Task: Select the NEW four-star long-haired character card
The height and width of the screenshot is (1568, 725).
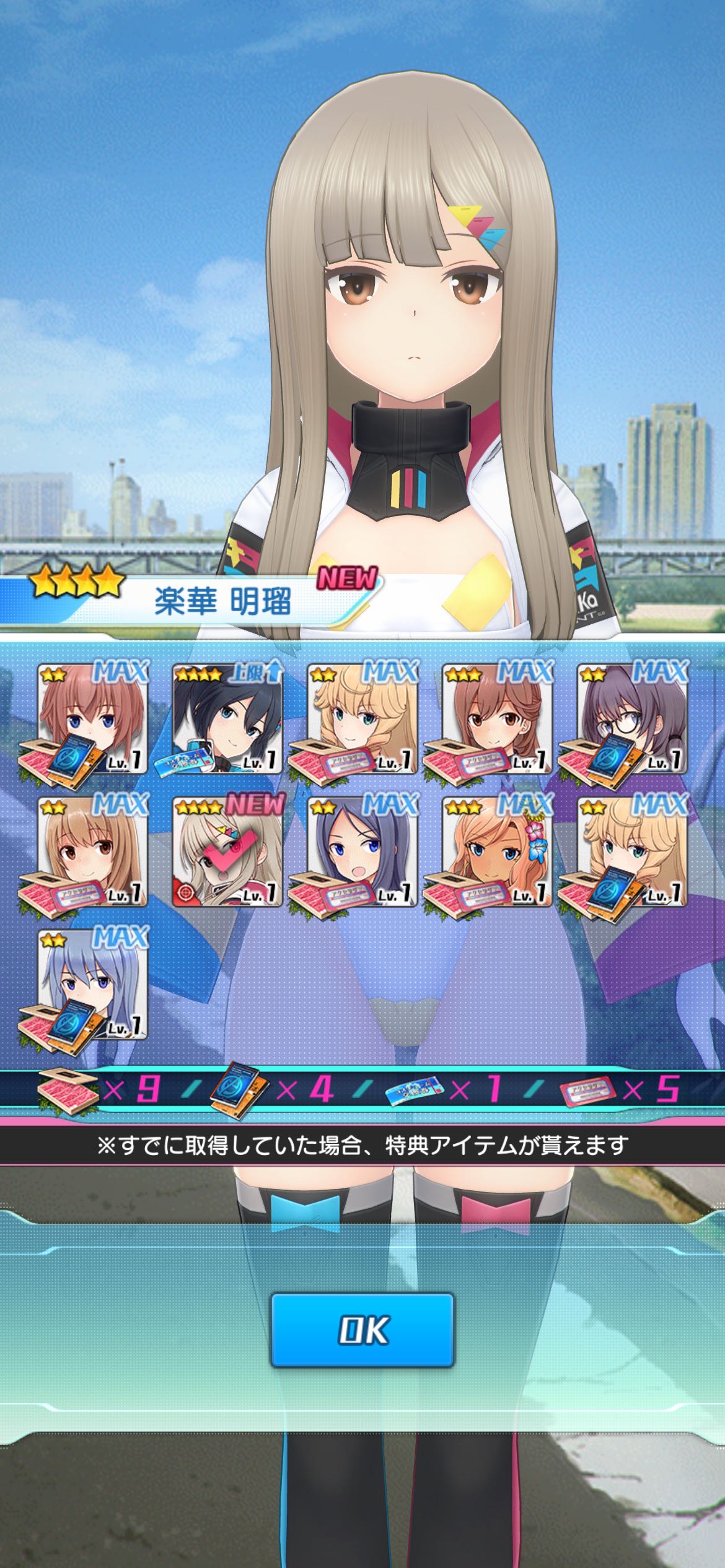Action: point(227,852)
